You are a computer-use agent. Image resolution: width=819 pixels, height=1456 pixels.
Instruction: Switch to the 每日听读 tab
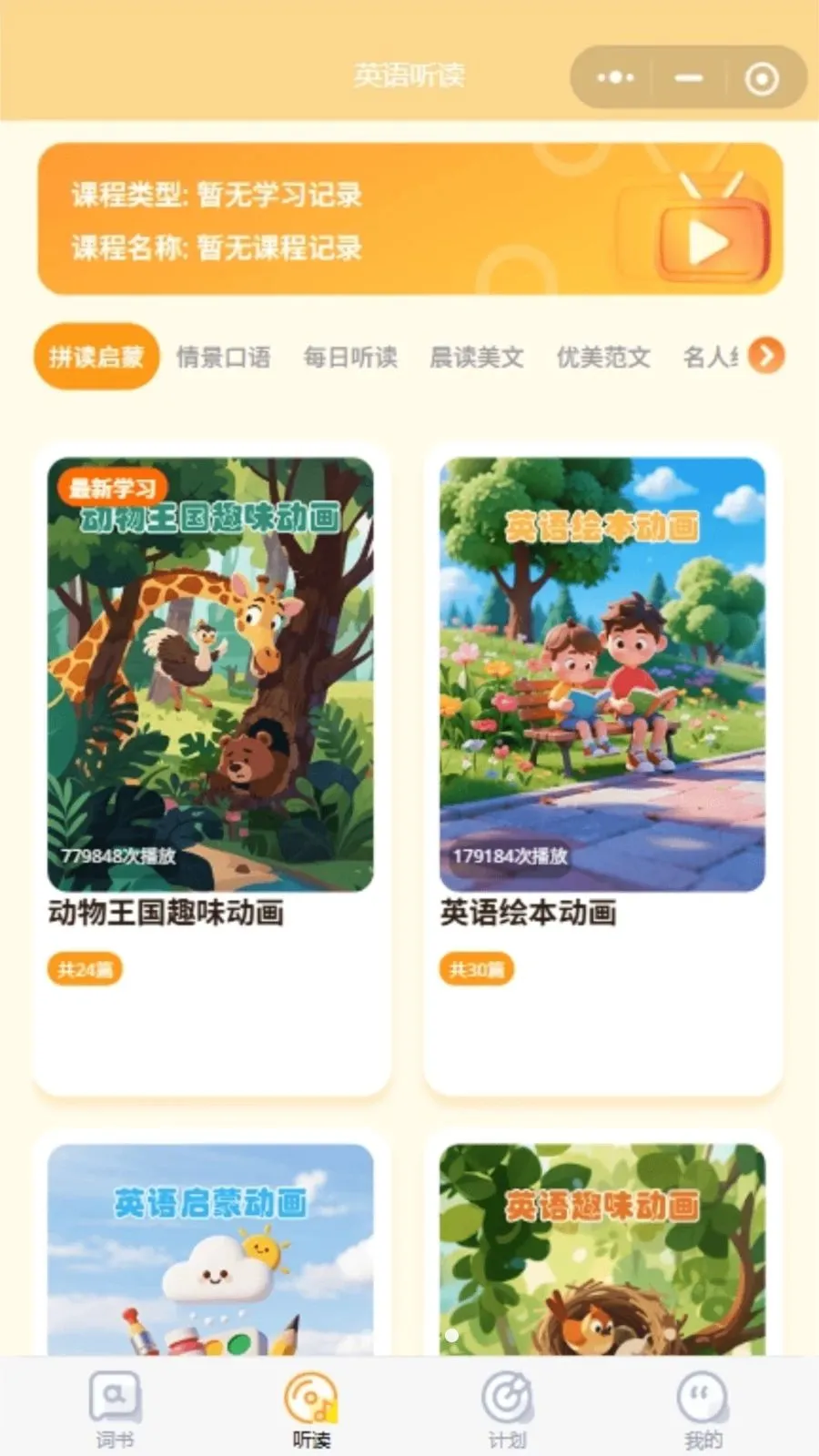(350, 357)
